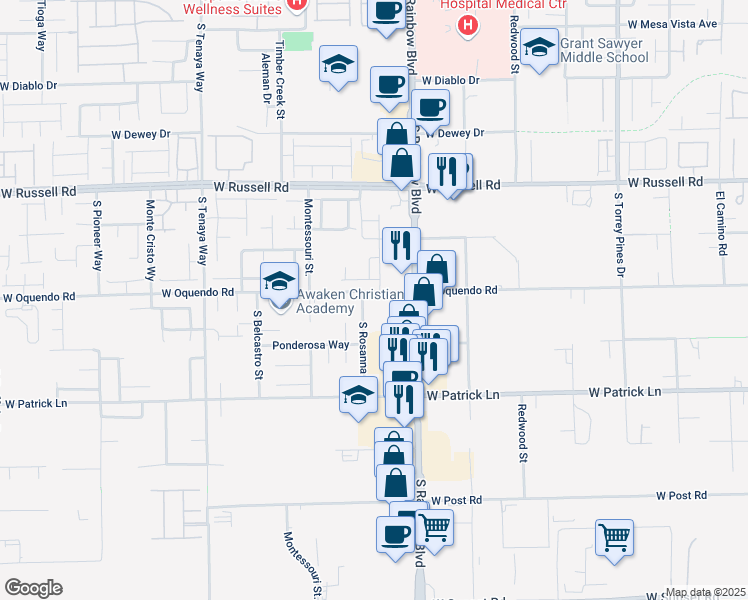Open the Grant Sawyer Middle School marker
748x600 pixels.
tap(540, 49)
